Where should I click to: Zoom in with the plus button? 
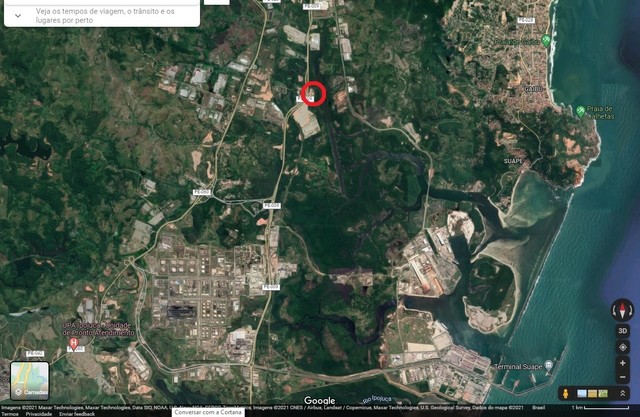(622, 363)
